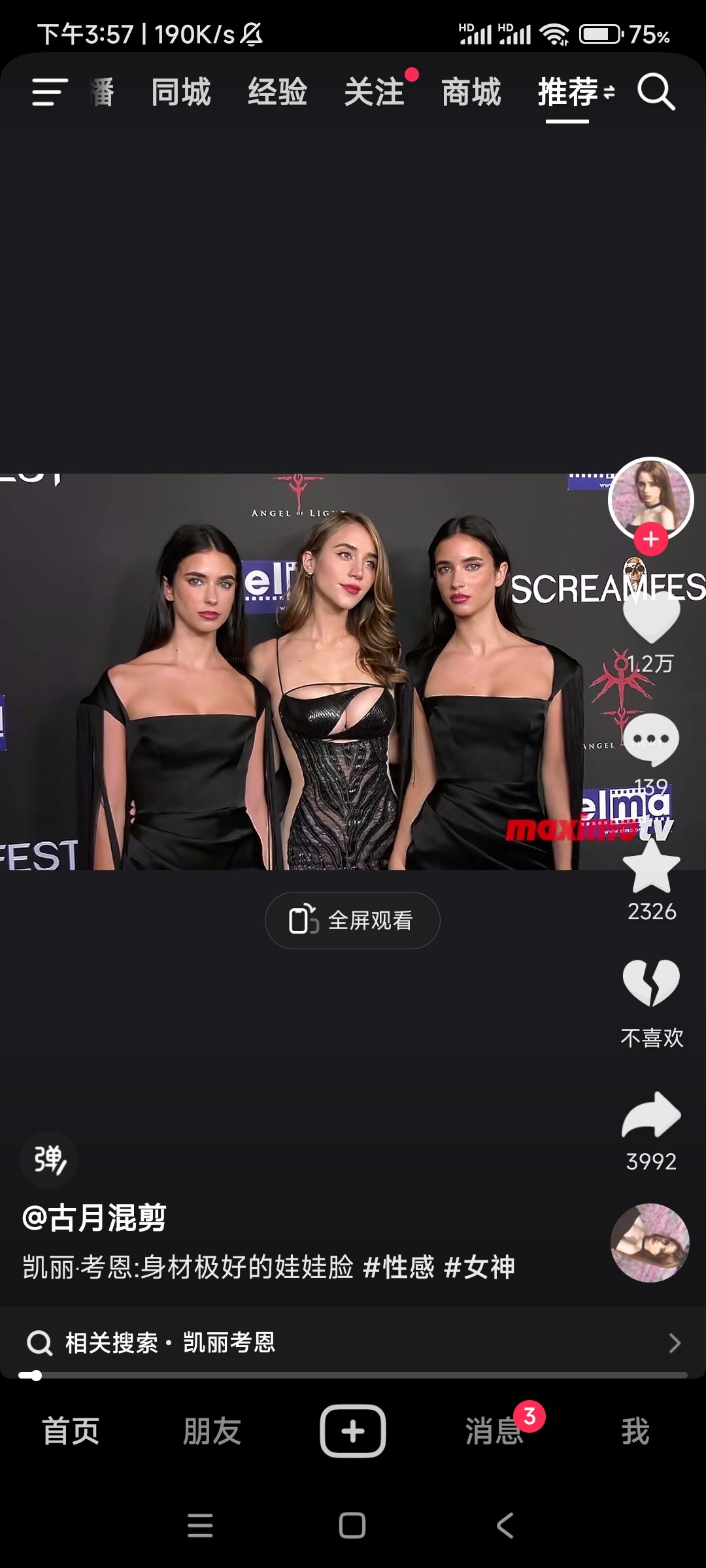Toggle the 弹 danmaku button
Image resolution: width=706 pixels, height=1568 pixels.
pyautogui.click(x=49, y=1160)
